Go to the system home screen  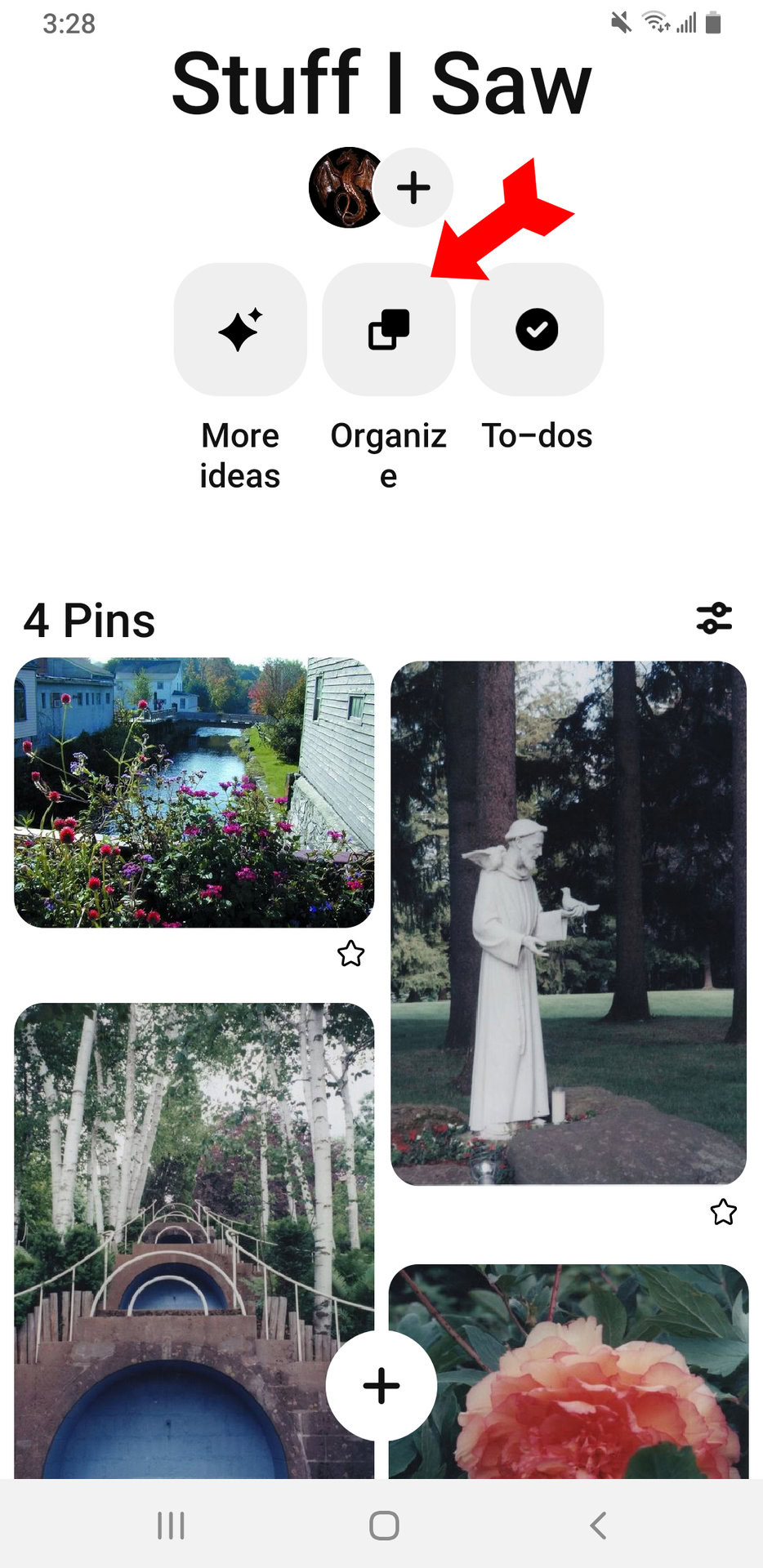[x=384, y=1526]
